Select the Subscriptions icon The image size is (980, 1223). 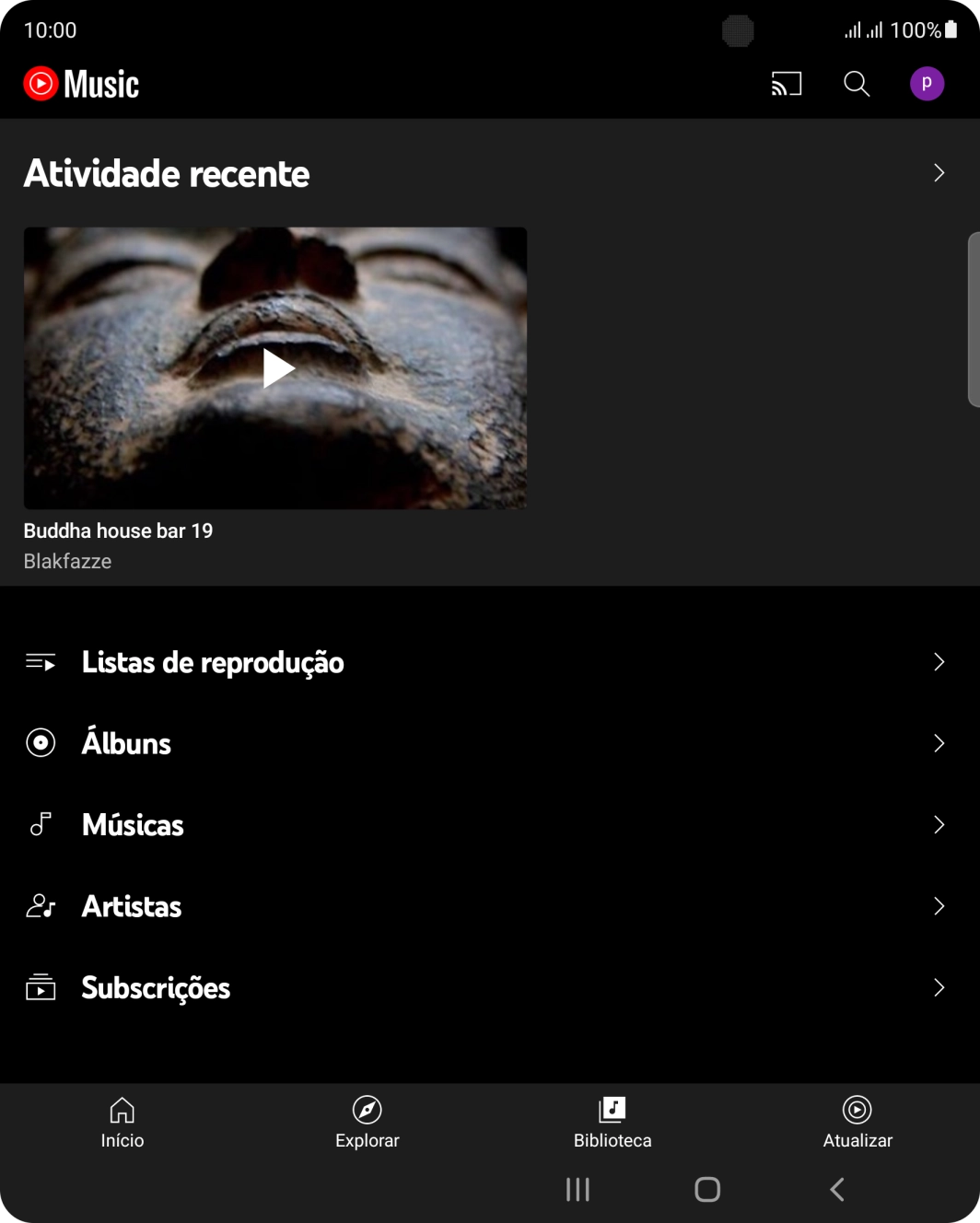coord(41,987)
